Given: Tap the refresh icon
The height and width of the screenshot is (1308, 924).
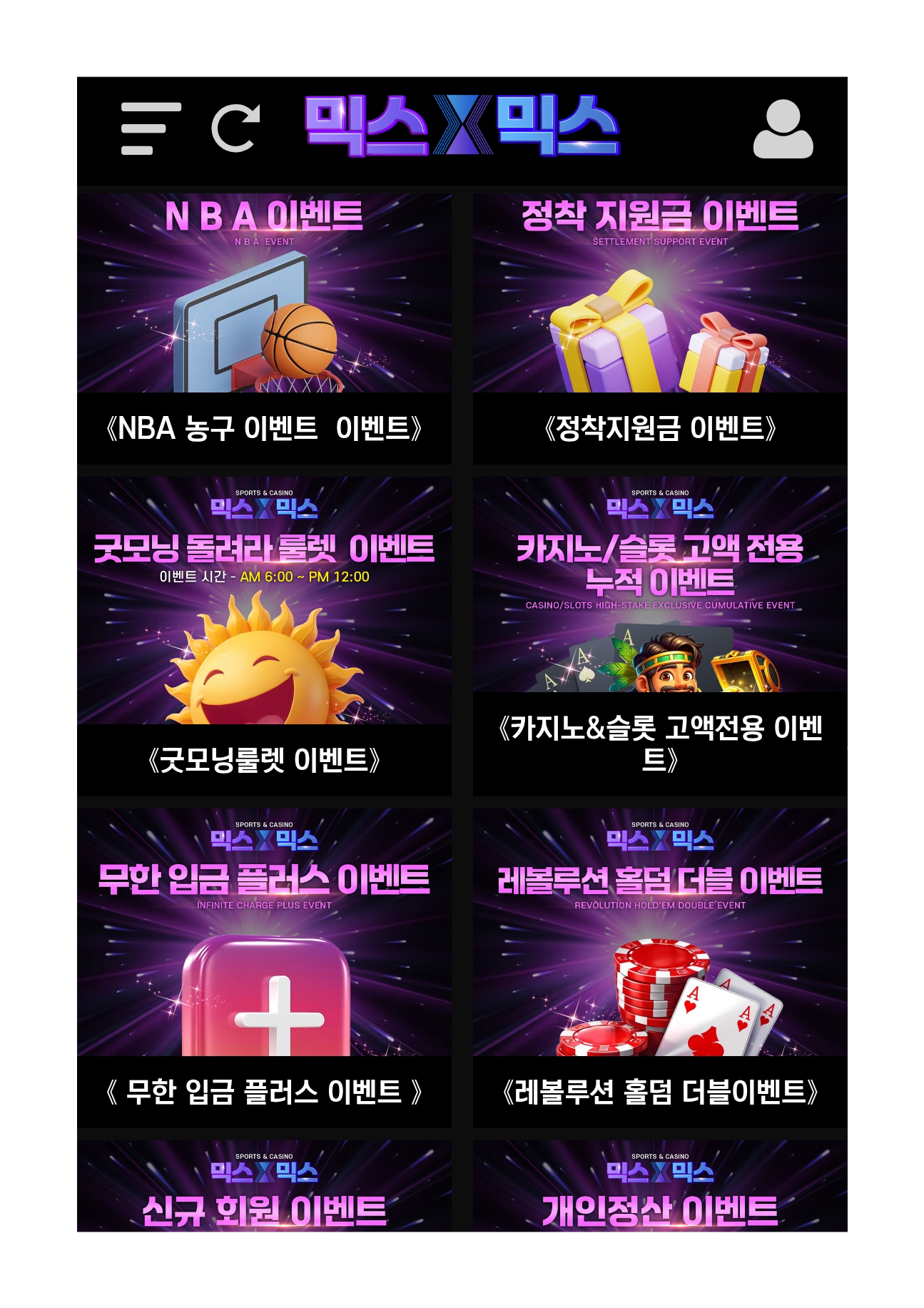Looking at the screenshot, I should (235, 128).
